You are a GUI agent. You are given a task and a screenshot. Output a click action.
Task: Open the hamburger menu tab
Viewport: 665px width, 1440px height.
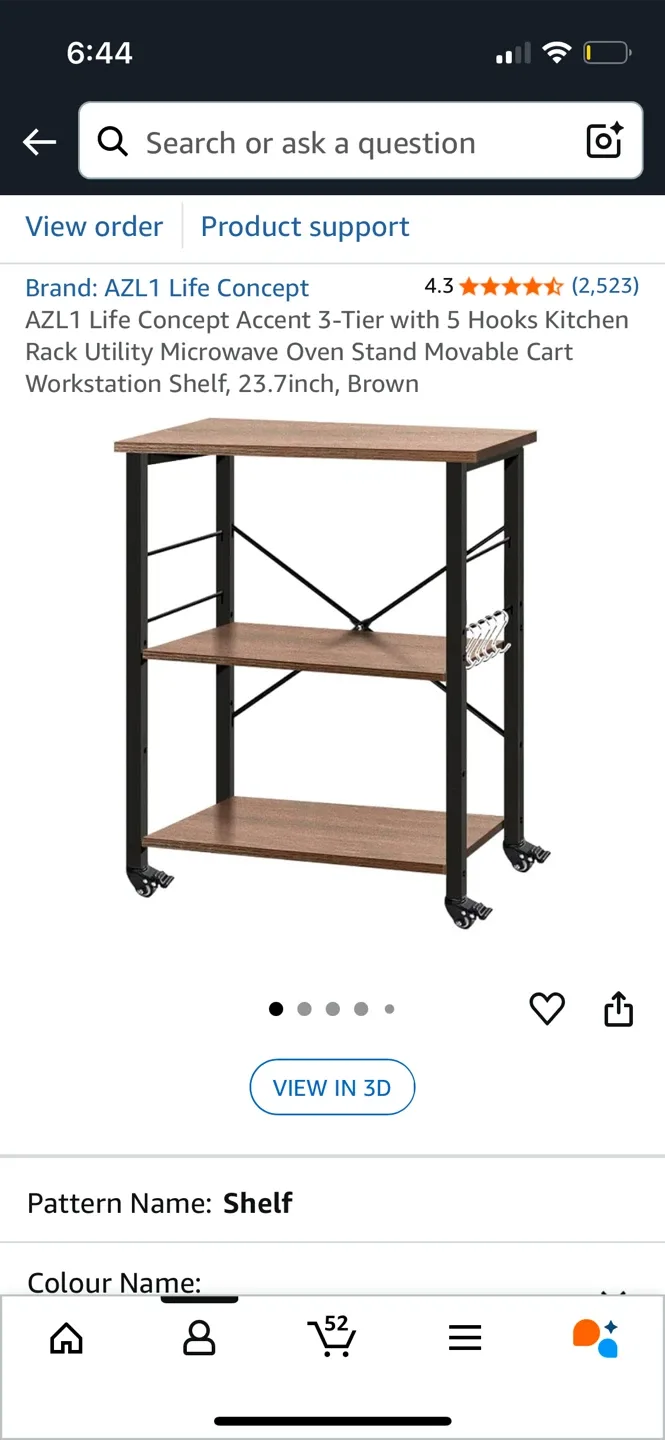click(465, 1338)
